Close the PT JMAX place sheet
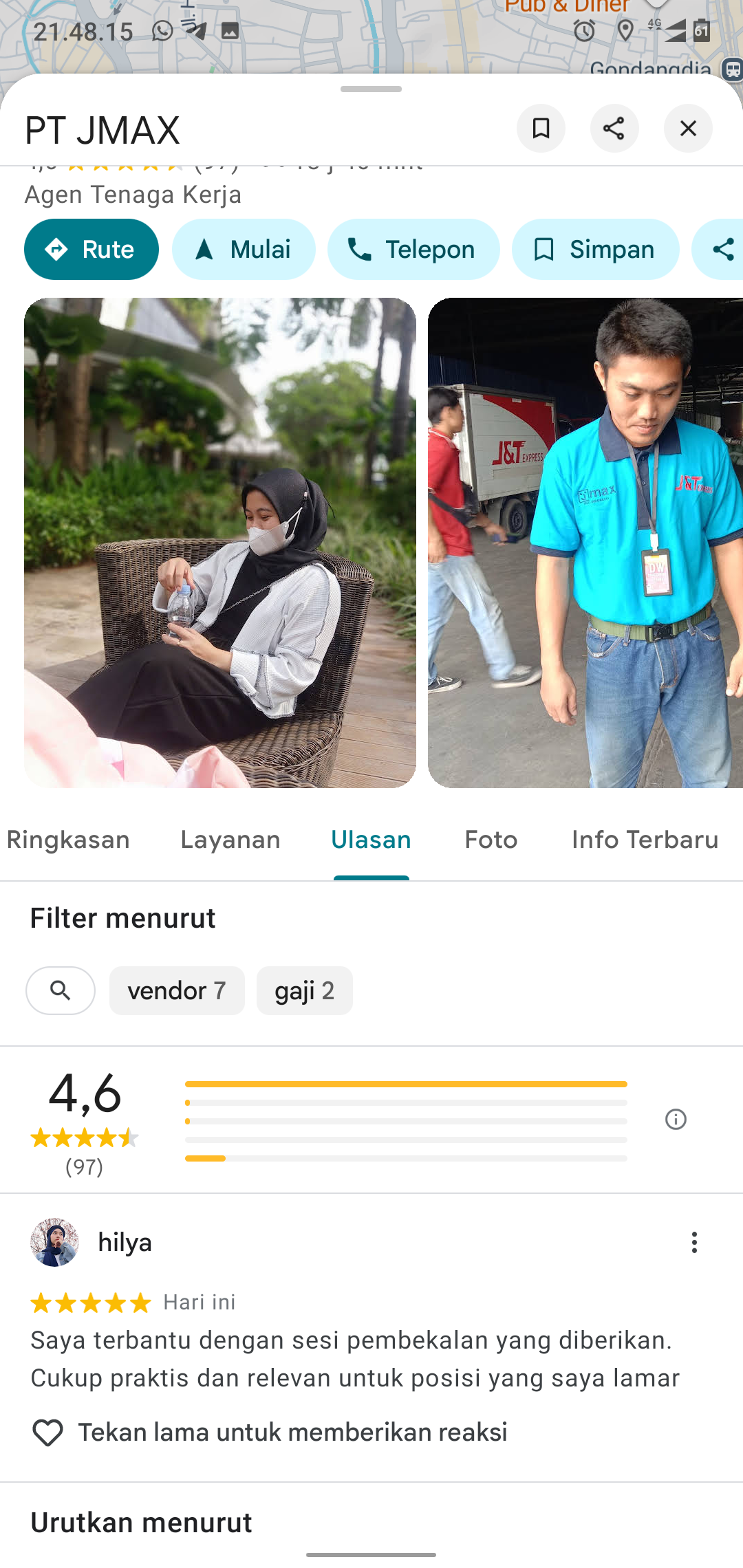Image resolution: width=743 pixels, height=1568 pixels. click(x=687, y=129)
